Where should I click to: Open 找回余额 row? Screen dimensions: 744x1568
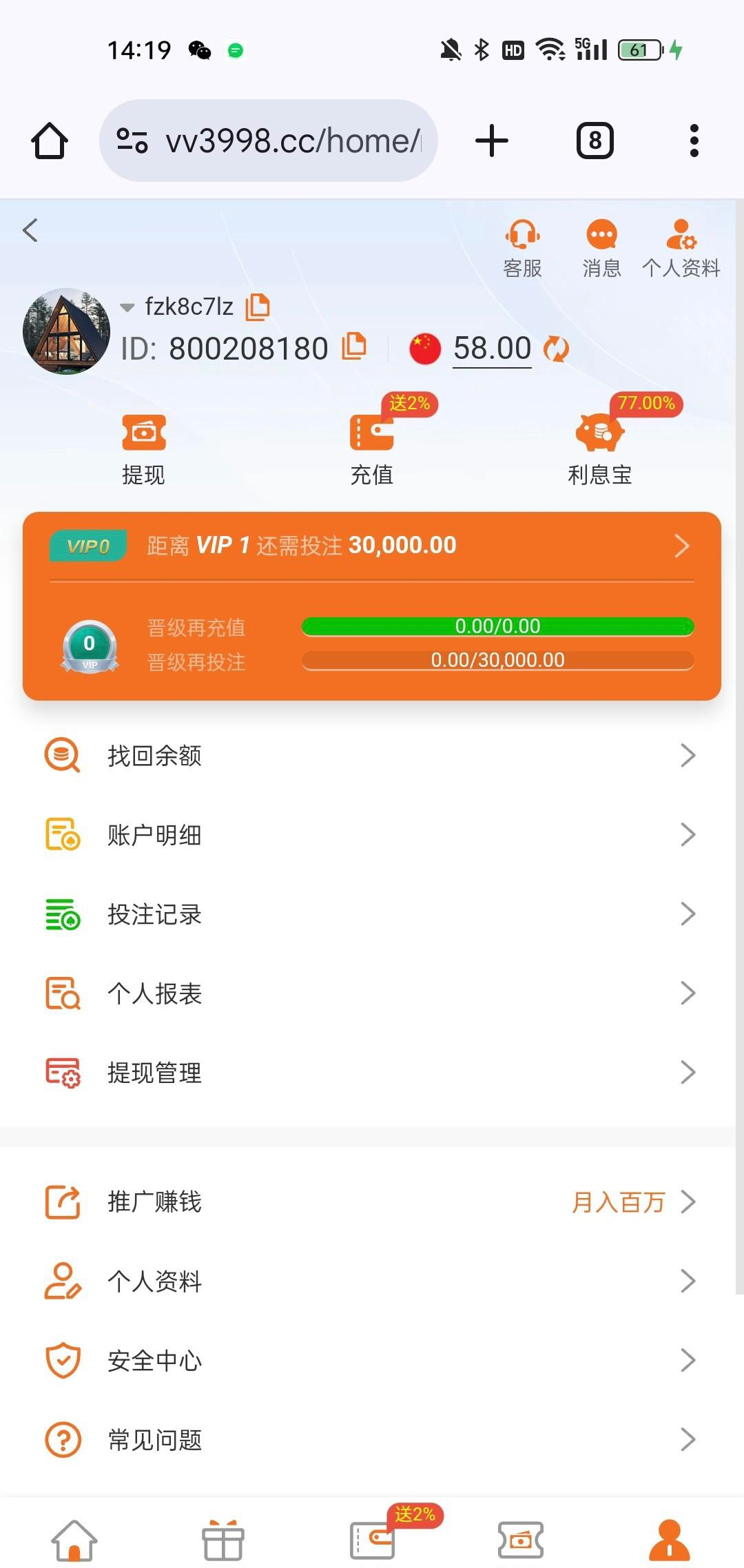click(x=372, y=756)
